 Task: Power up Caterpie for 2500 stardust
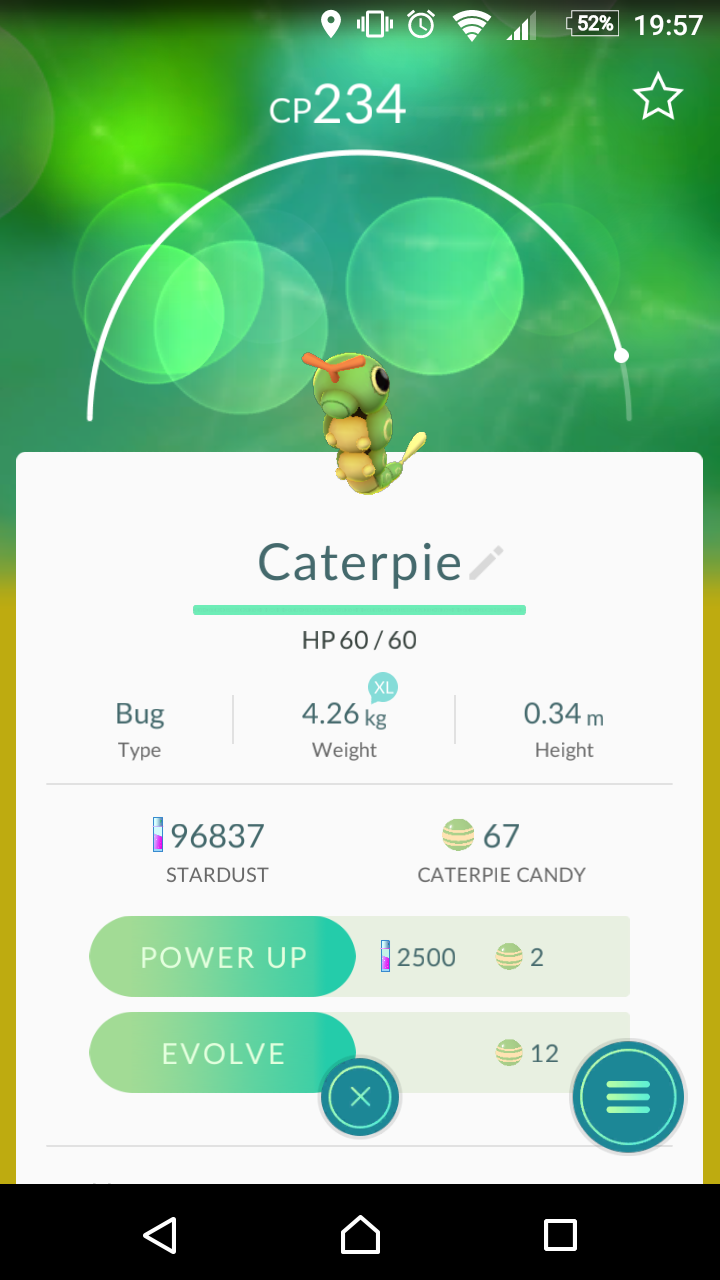pos(222,957)
